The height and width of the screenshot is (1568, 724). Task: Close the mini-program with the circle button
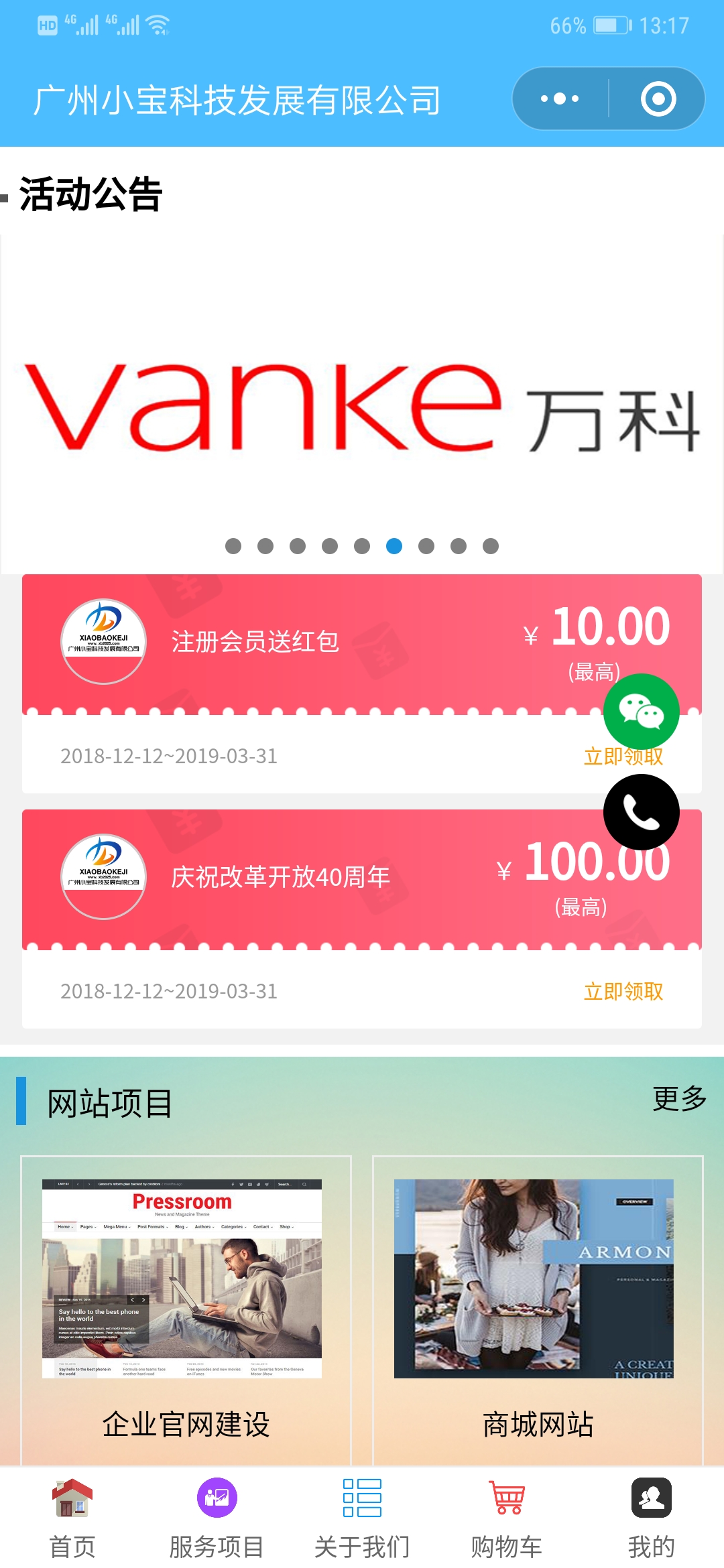tap(658, 99)
